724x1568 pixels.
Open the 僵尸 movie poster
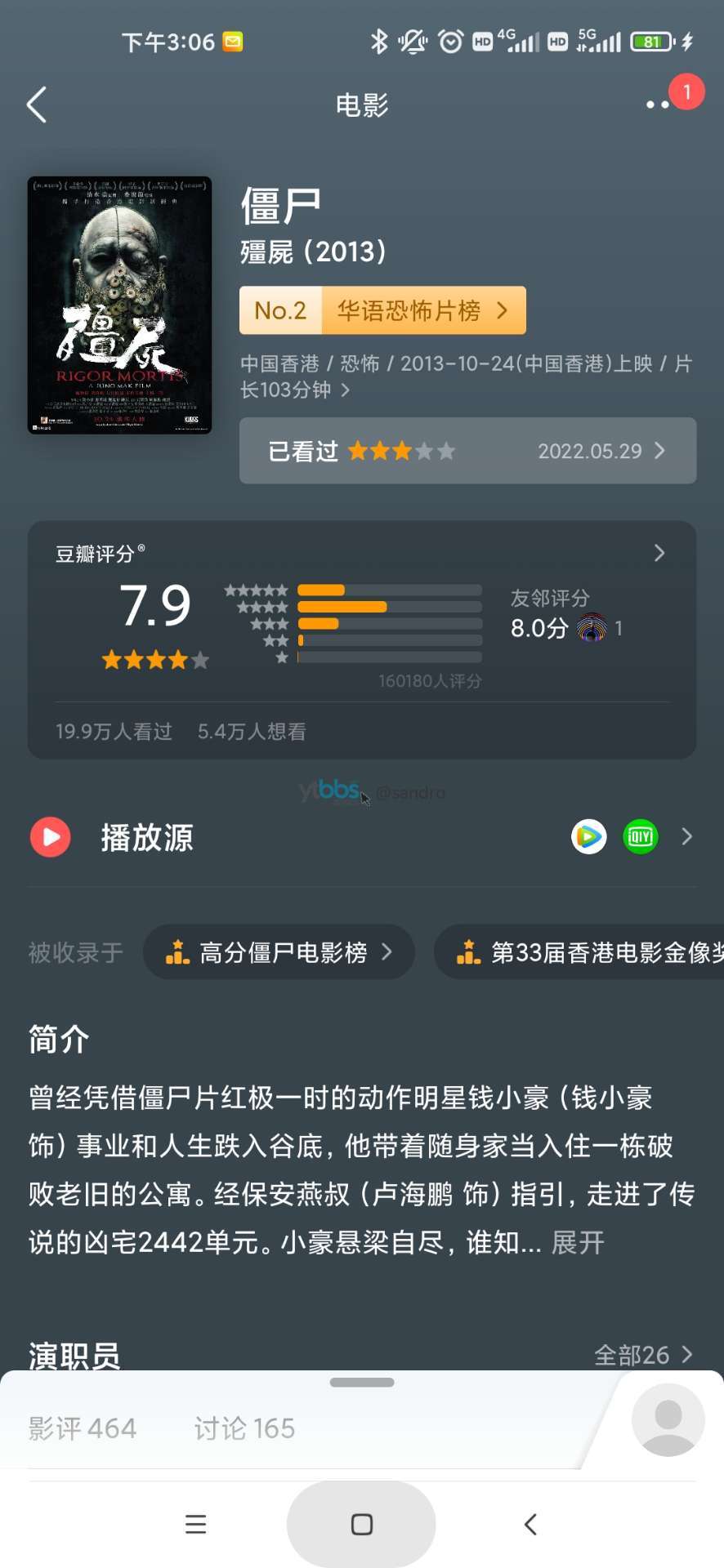coord(119,305)
